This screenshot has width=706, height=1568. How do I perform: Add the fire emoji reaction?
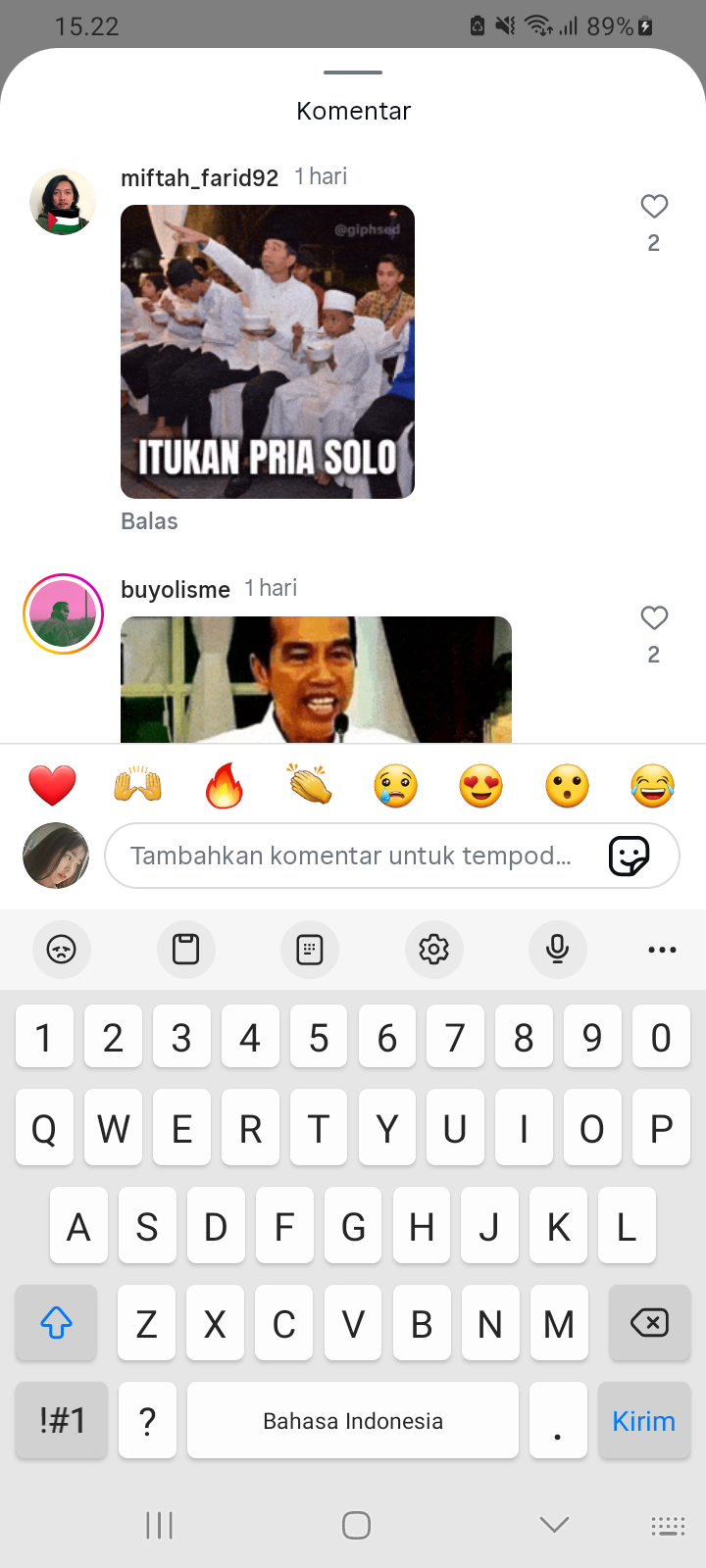tap(224, 786)
